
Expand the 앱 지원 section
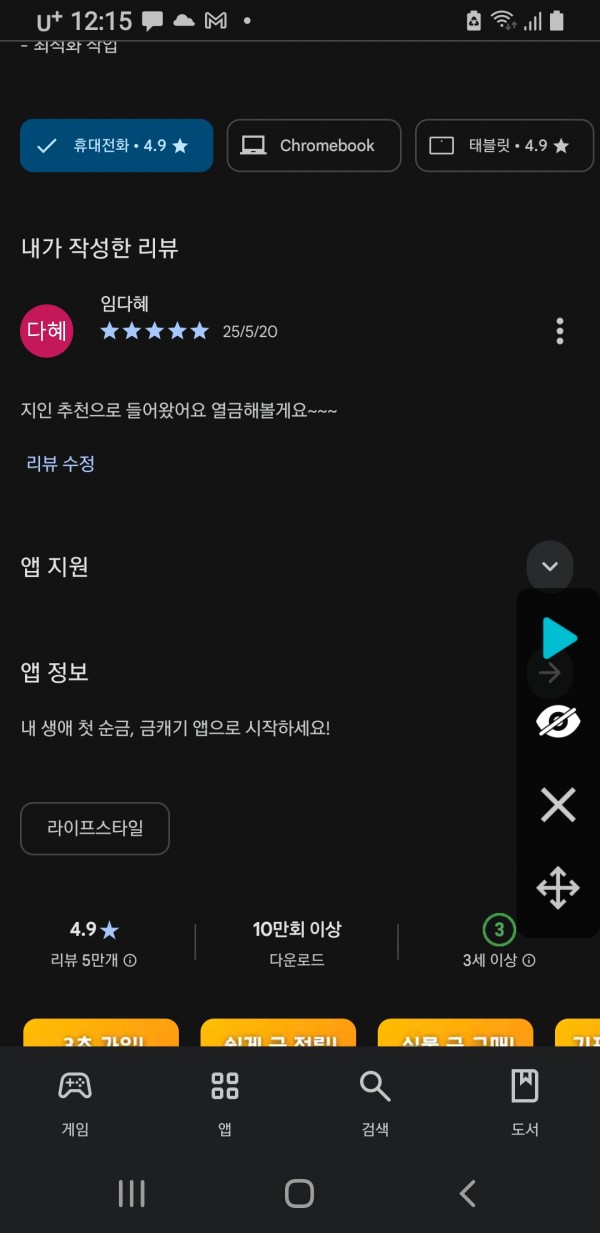coord(550,566)
